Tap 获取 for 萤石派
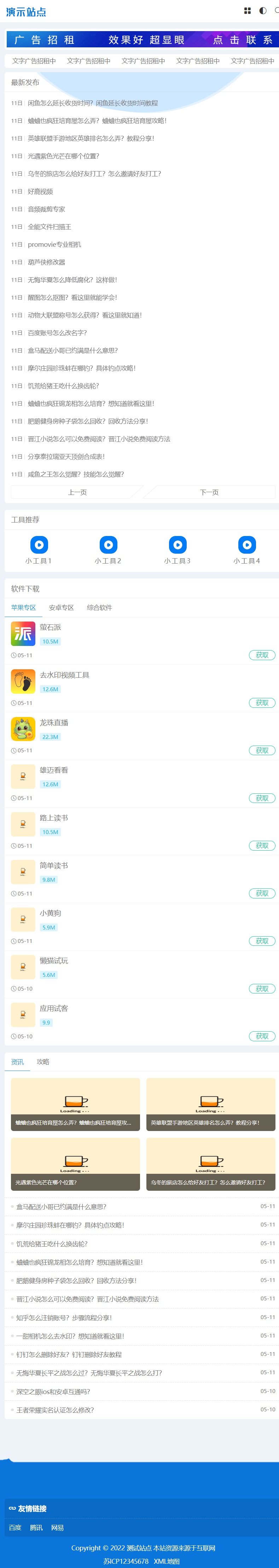279x1568 pixels. tap(262, 655)
